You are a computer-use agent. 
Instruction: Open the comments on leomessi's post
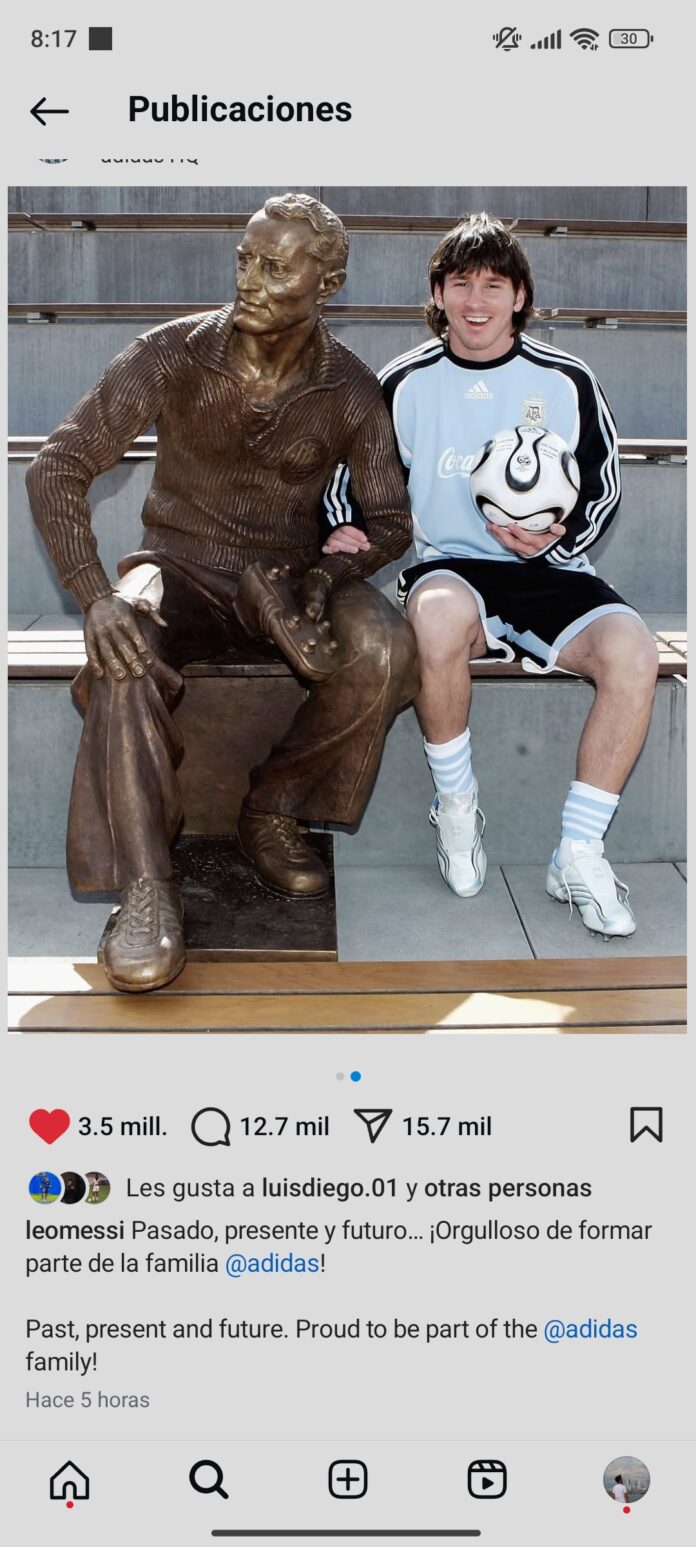tap(211, 1127)
